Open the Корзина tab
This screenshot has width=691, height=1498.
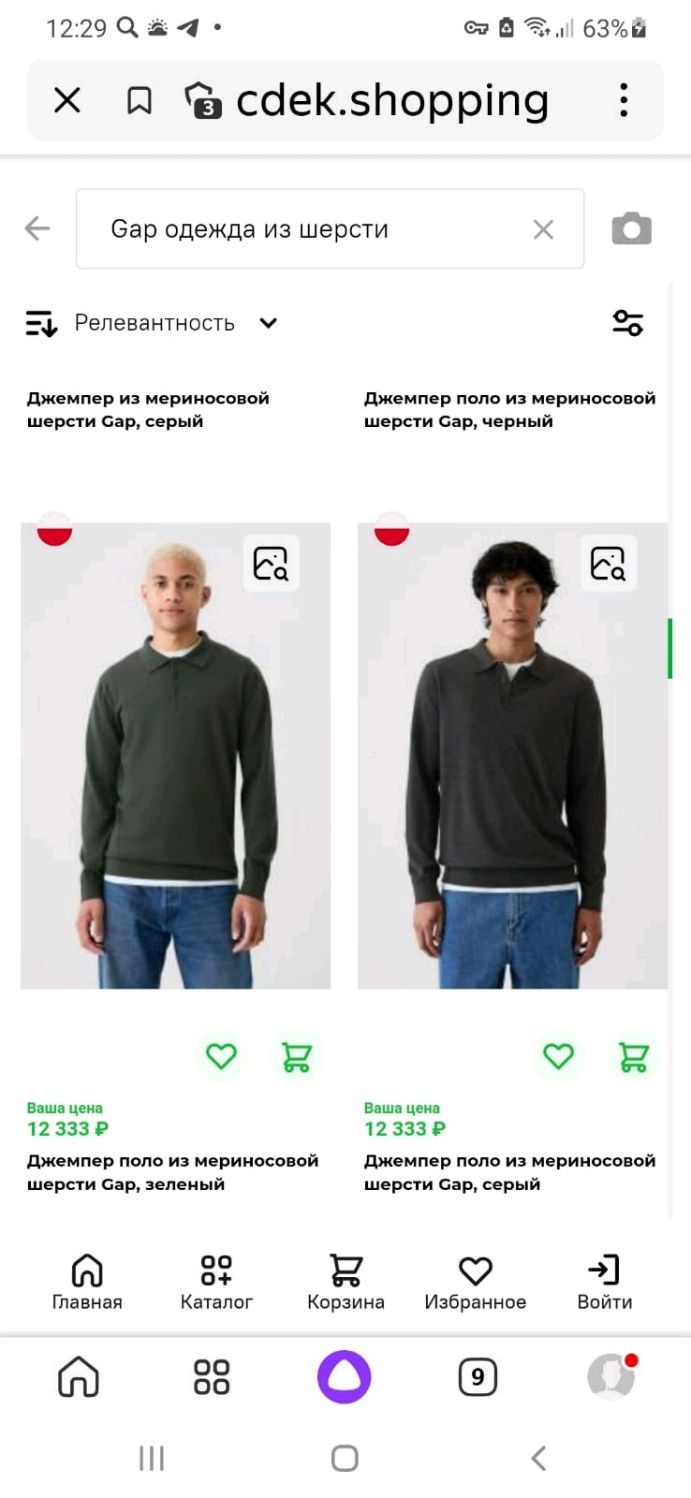click(x=346, y=1283)
